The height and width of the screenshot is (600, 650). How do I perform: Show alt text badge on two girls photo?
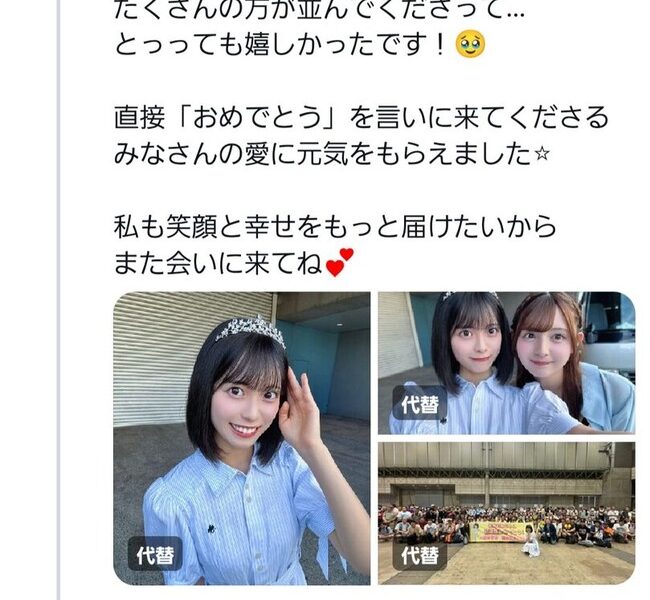point(419,402)
